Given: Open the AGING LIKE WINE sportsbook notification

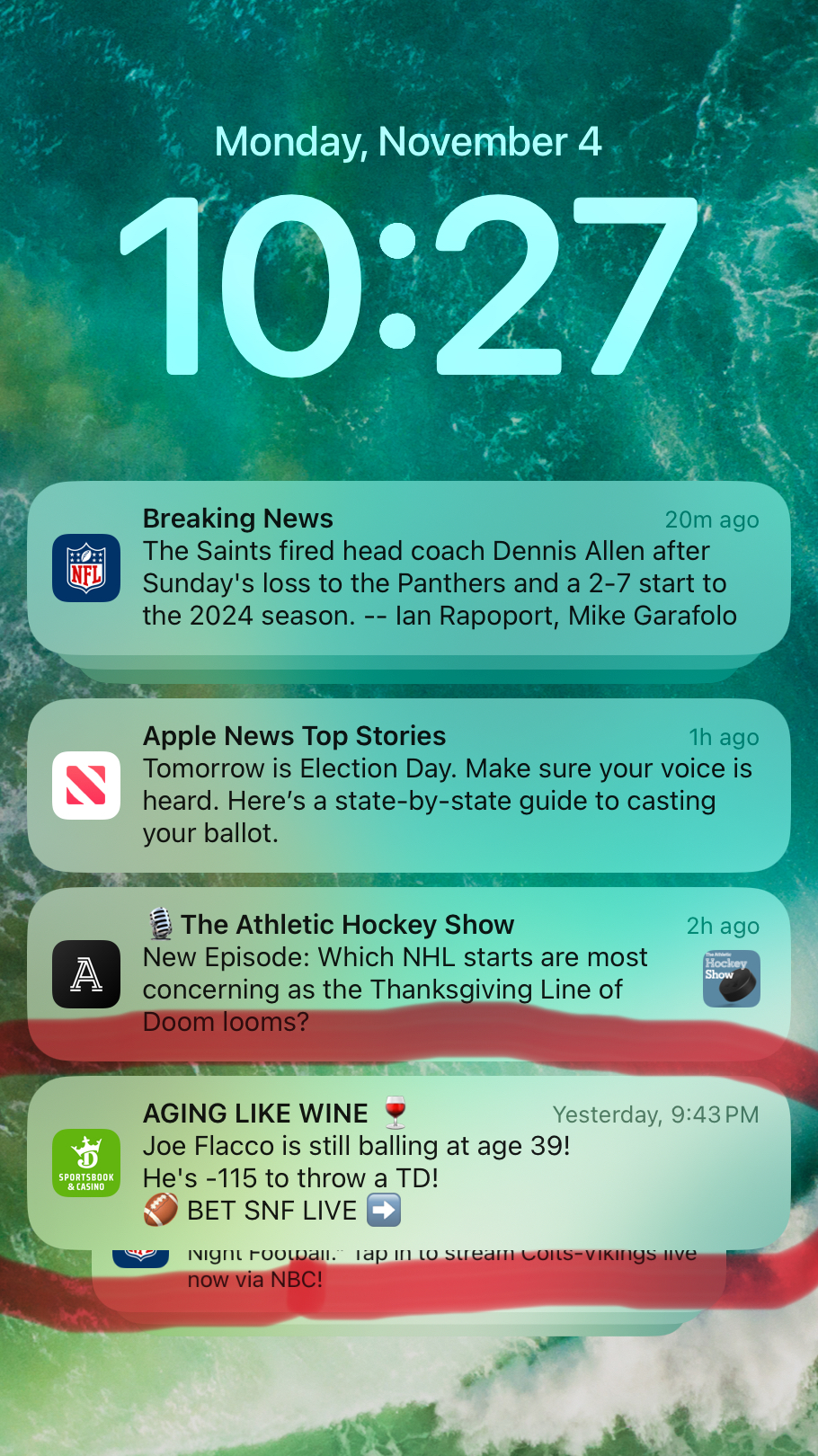Looking at the screenshot, I should tap(409, 1163).
